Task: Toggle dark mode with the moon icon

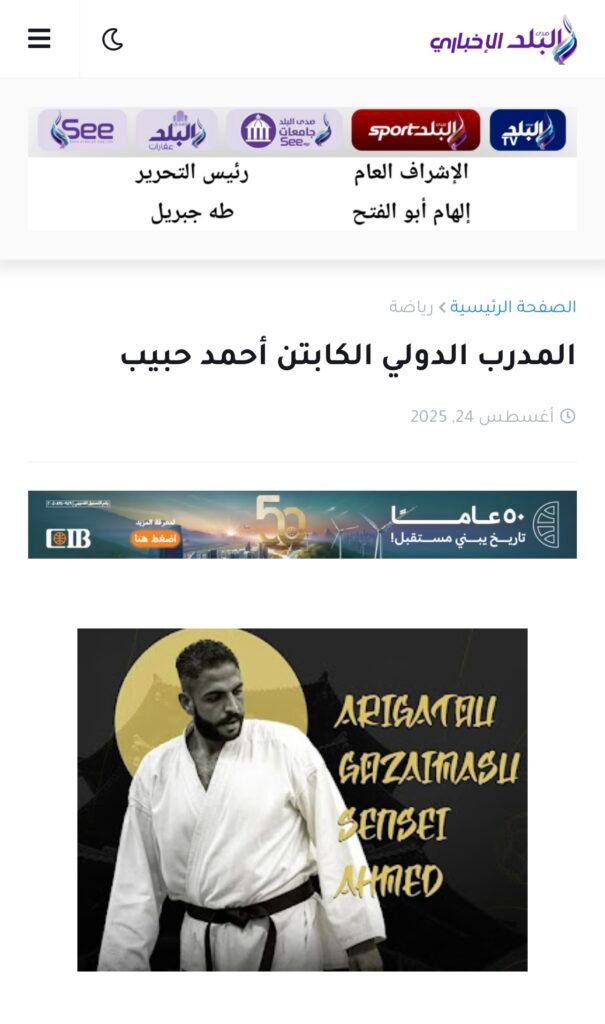Action: 113,40
